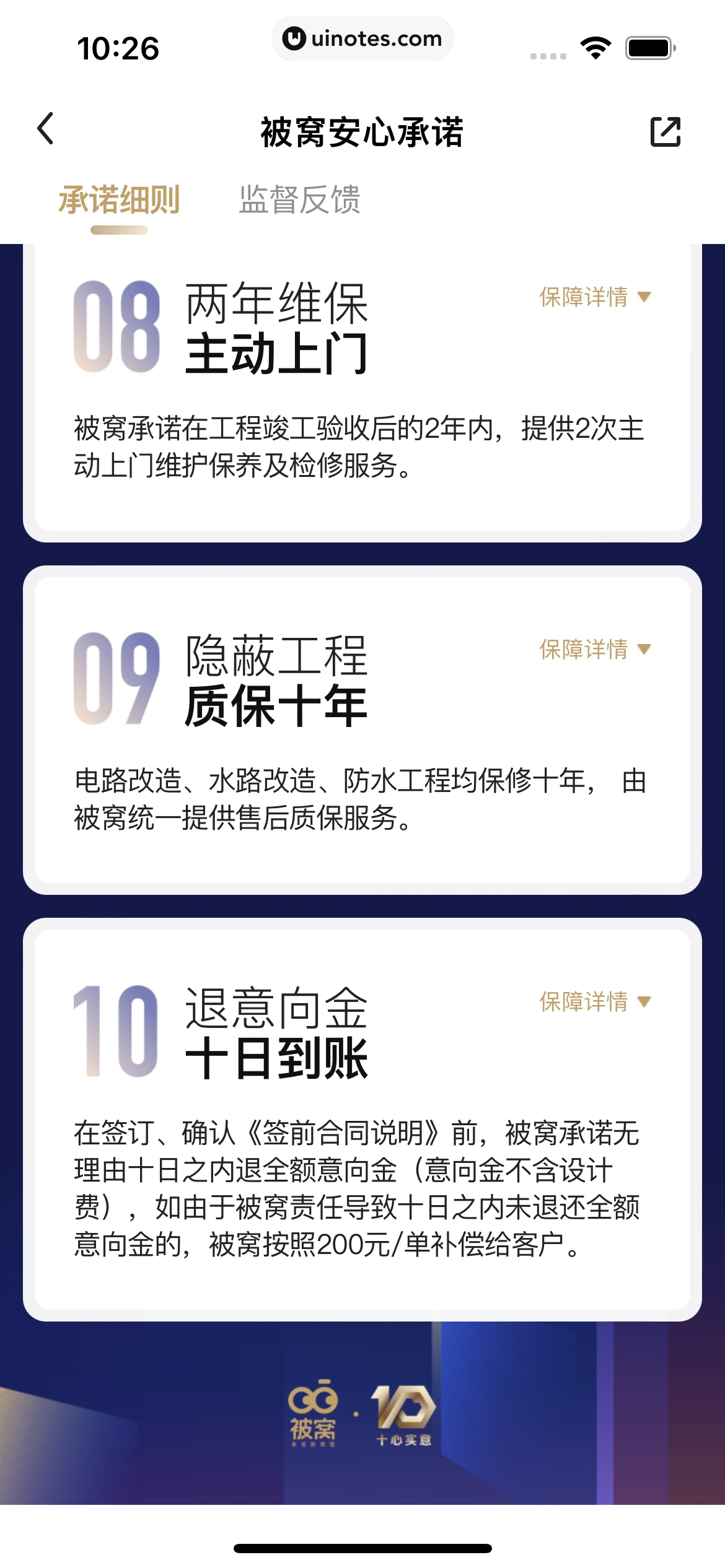Expand 保障详情 for 两年维保 主动上门
The width and height of the screenshot is (725, 1568).
595,297
